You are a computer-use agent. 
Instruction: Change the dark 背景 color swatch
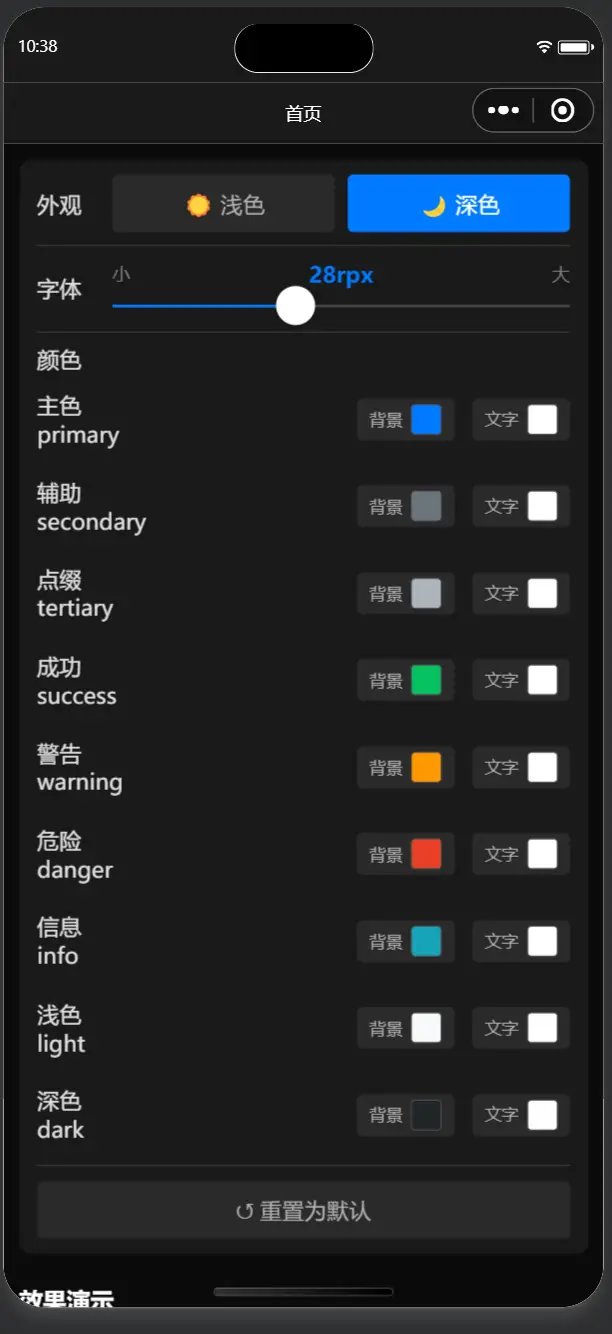click(x=426, y=1115)
